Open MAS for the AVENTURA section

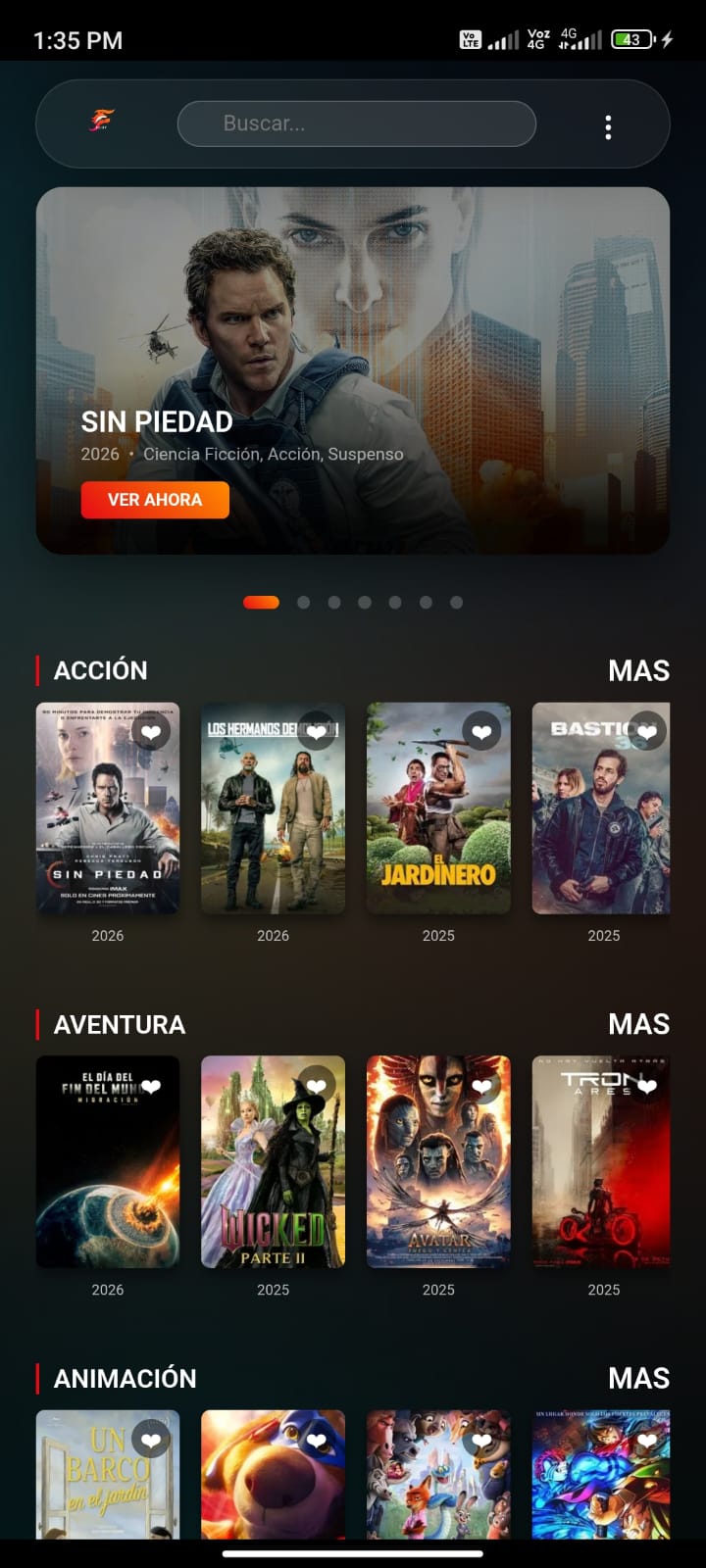[639, 1024]
